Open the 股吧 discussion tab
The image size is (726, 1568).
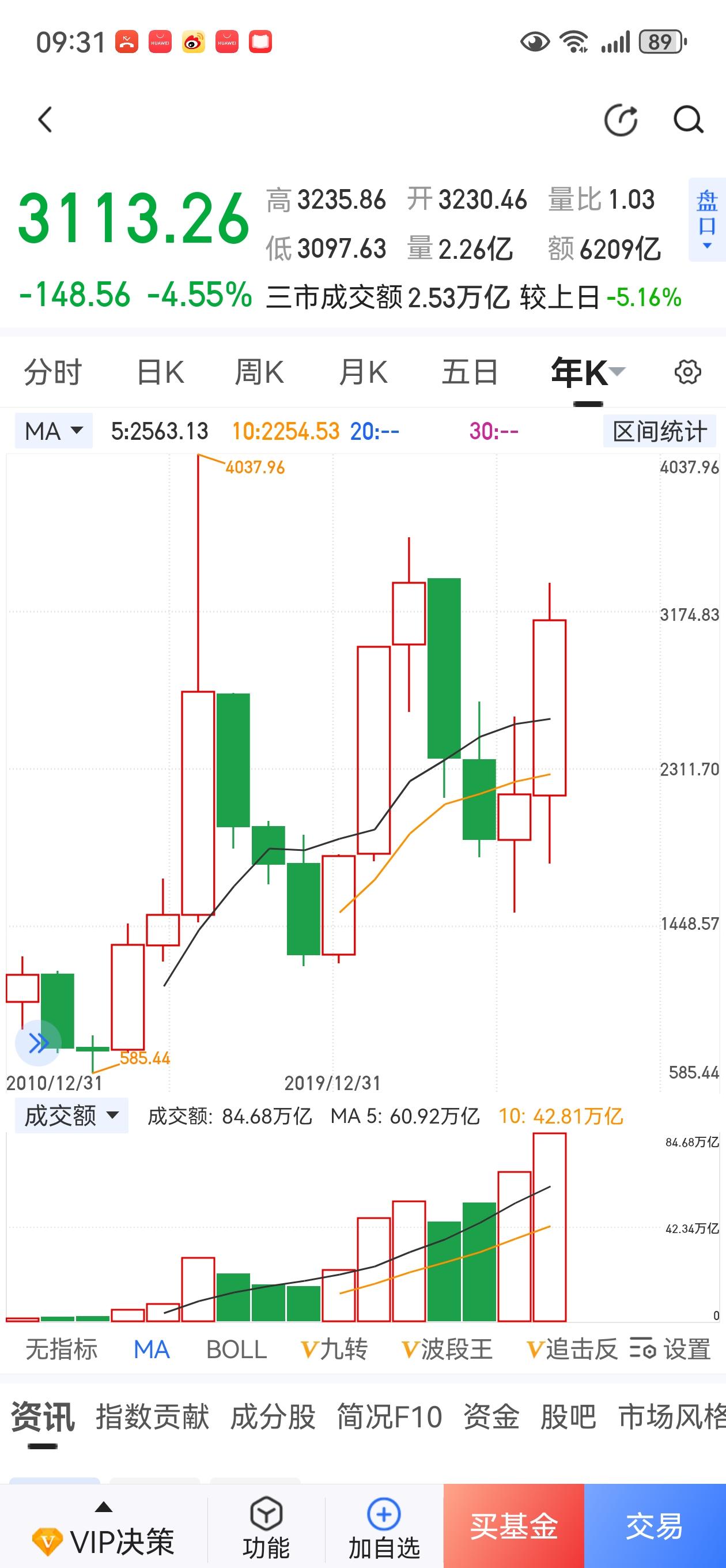[568, 1418]
